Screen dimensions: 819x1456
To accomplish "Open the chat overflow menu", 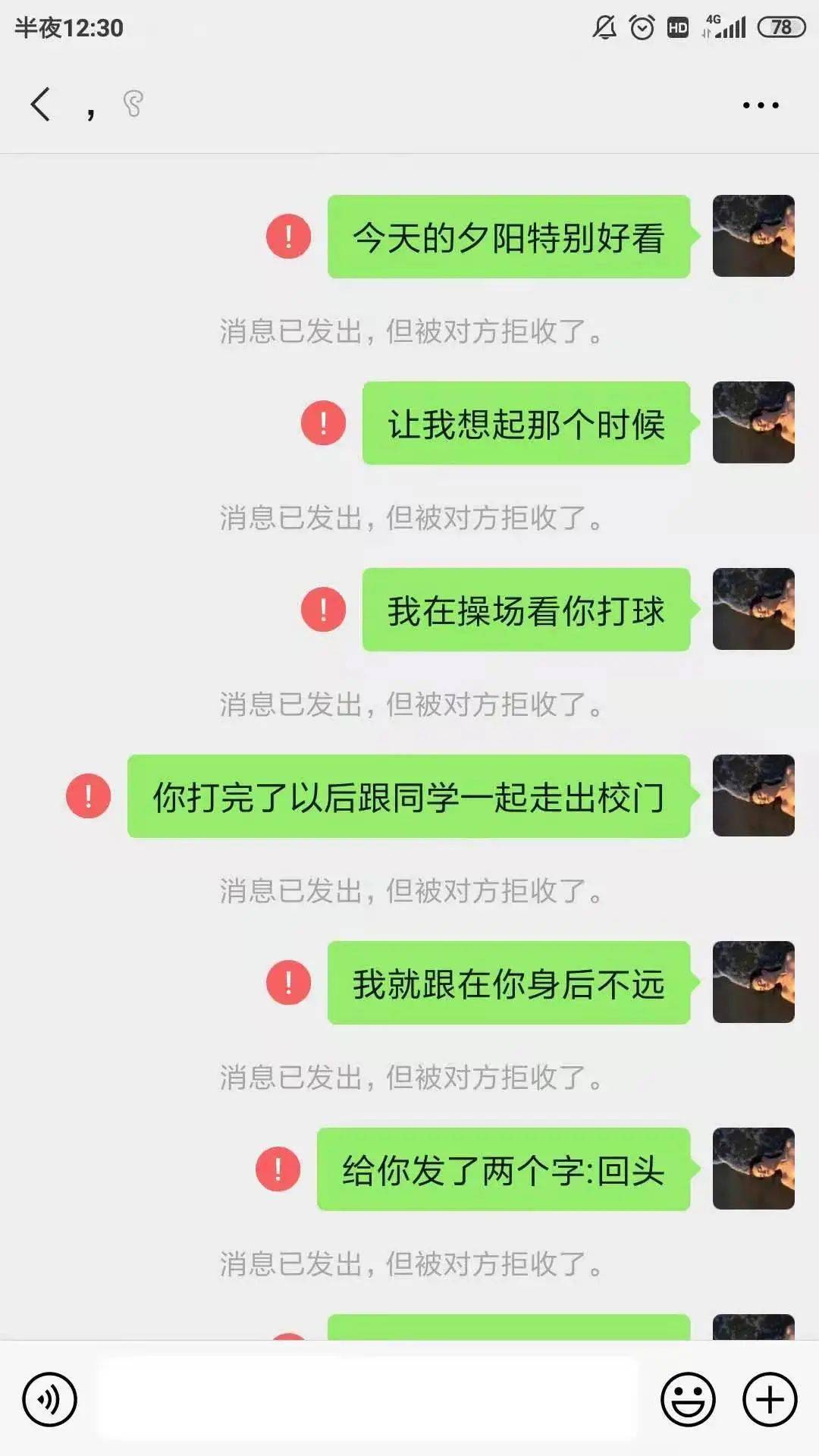I will point(761,105).
